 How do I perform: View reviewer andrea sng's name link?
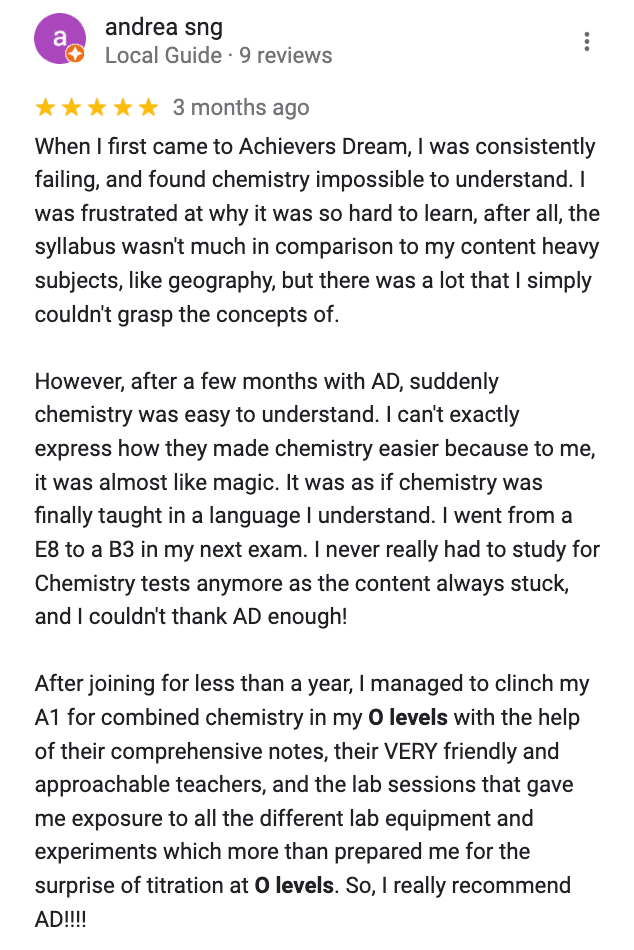tap(163, 27)
